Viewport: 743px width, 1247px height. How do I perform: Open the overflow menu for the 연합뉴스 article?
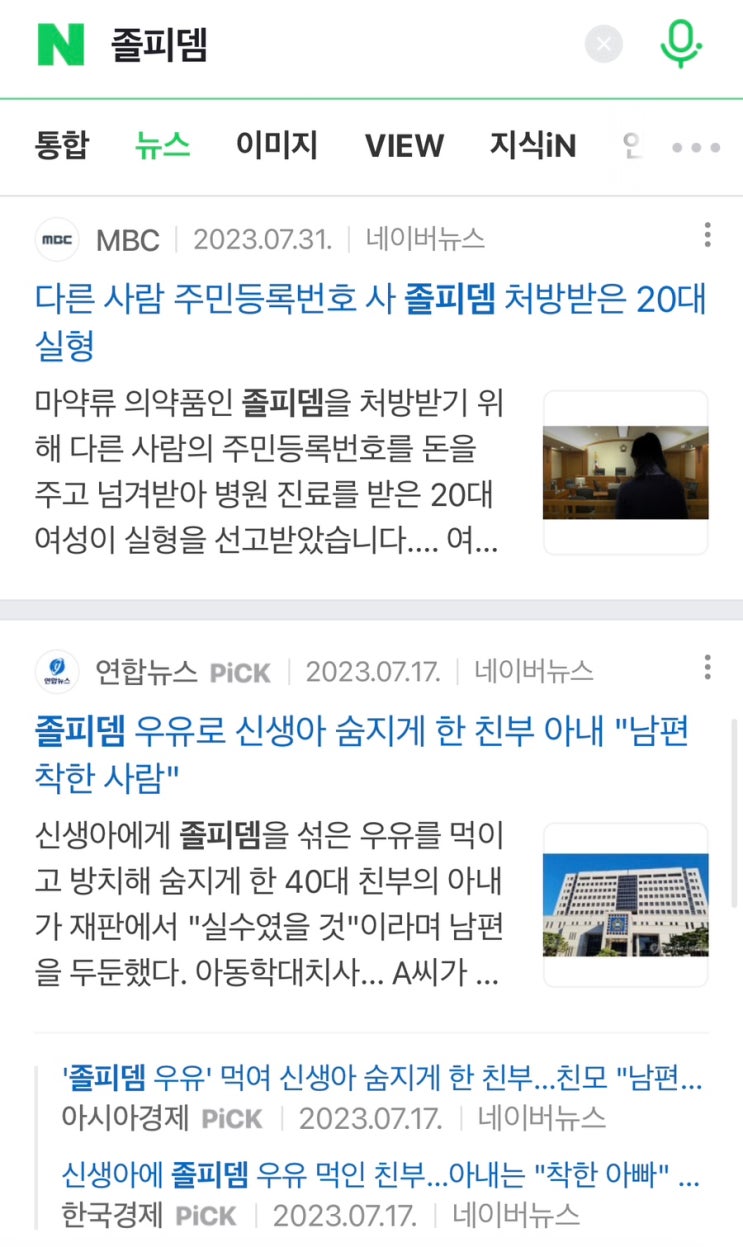(x=707, y=668)
